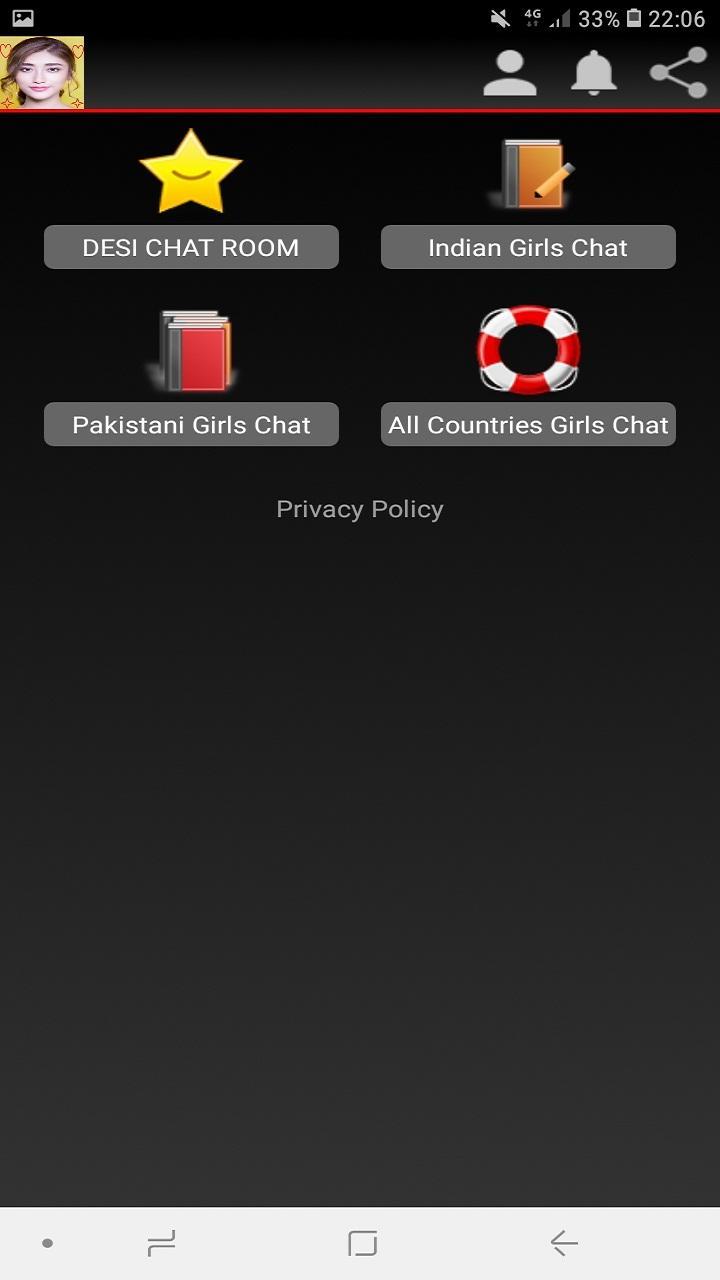Enter the Indian Girls Chat room

pyautogui.click(x=528, y=247)
